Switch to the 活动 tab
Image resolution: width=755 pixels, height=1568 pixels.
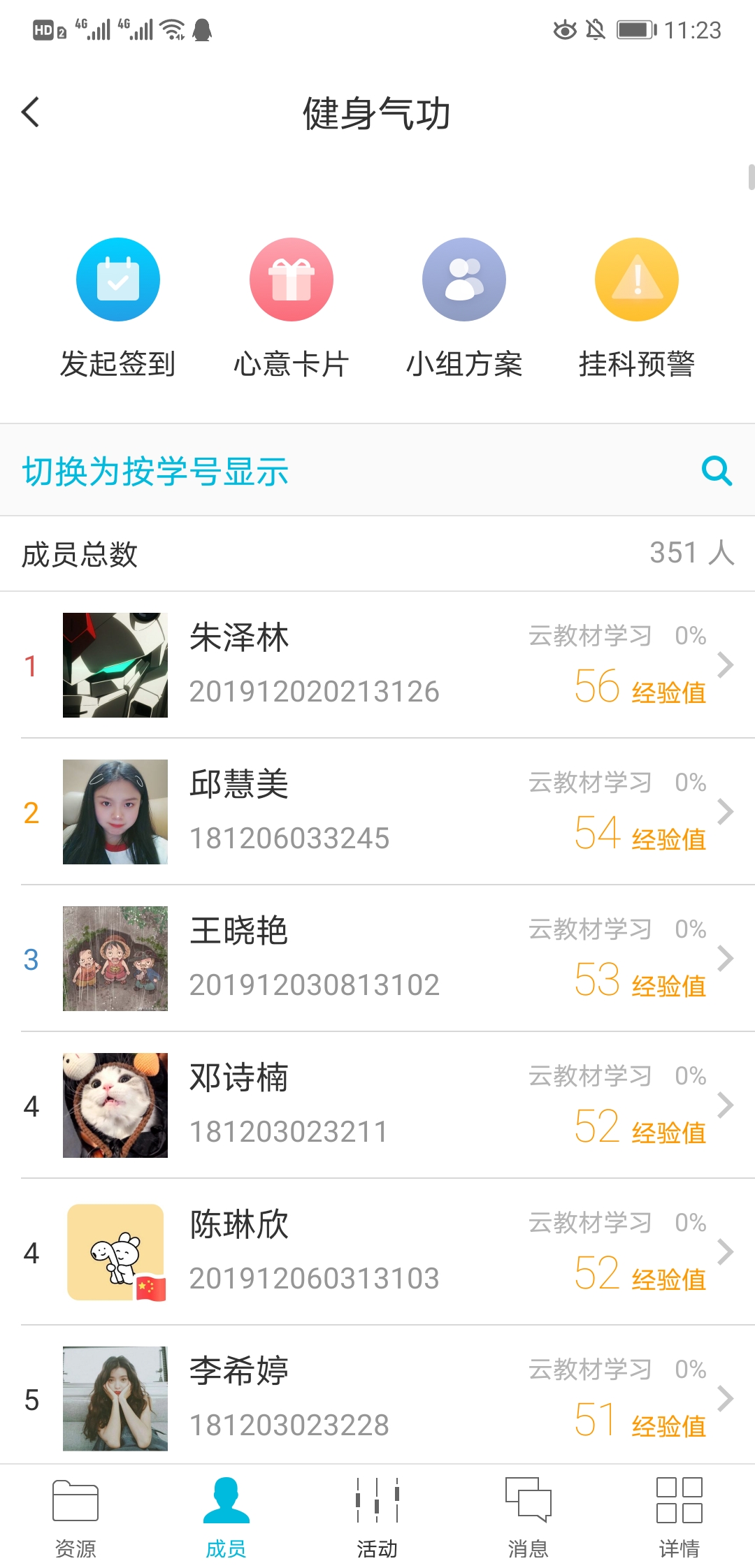point(377,1517)
